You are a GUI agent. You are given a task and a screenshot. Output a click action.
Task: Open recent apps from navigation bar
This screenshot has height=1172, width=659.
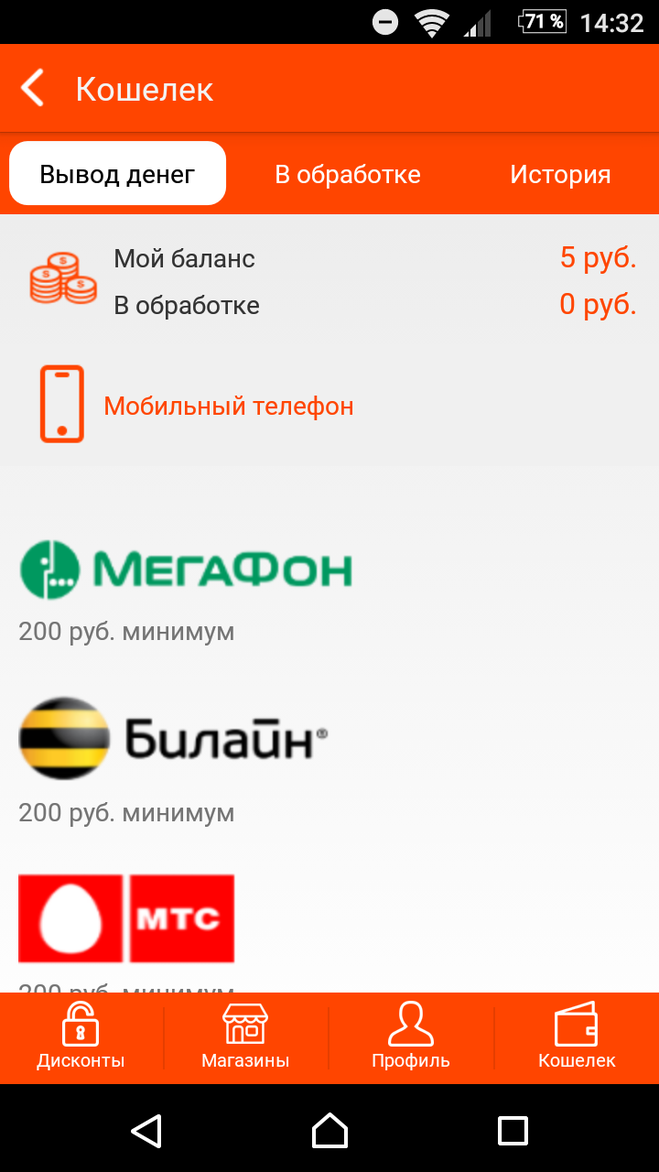(x=513, y=1130)
